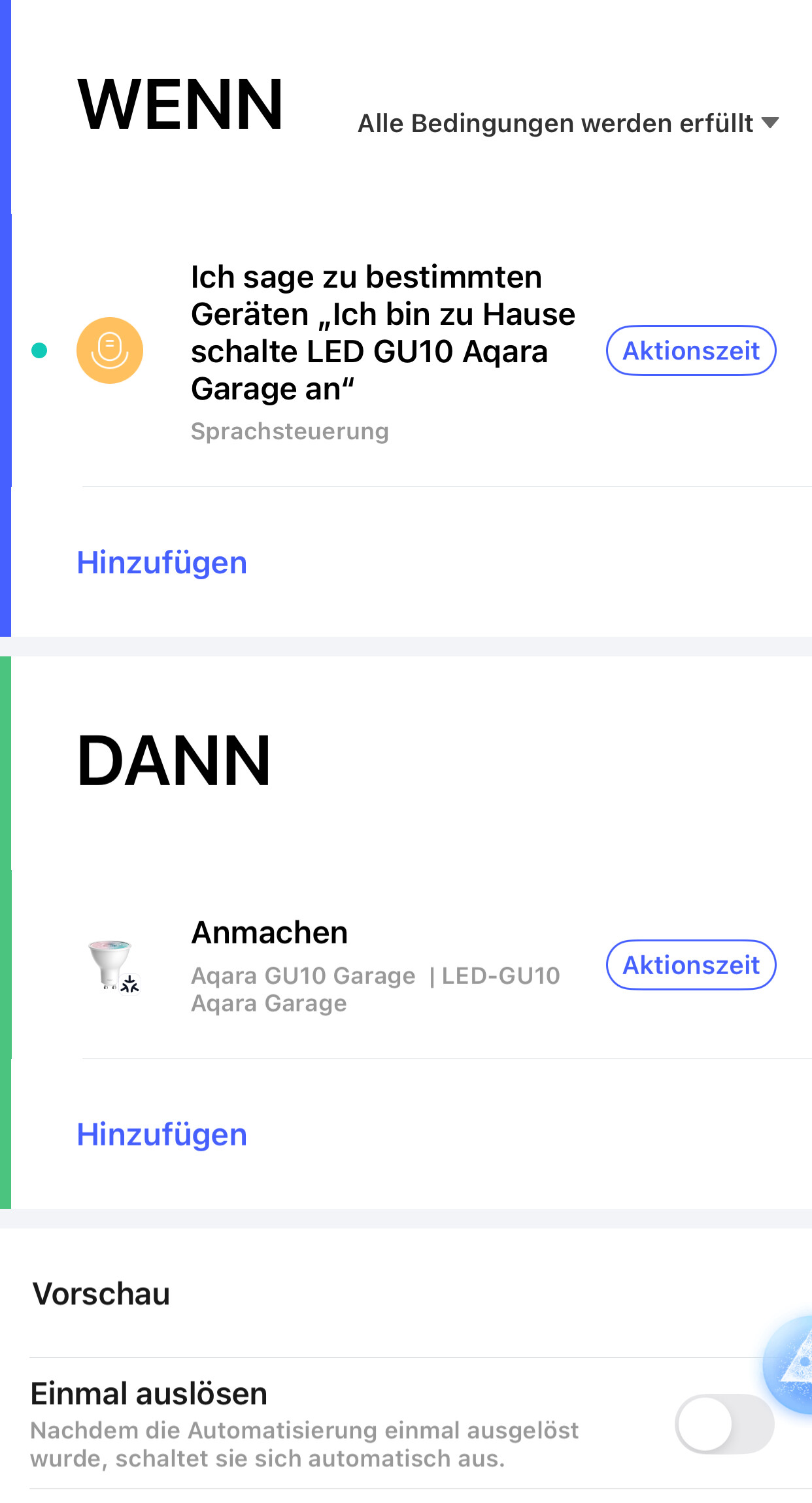Screen dimensions: 812x1503
Task: Tap Hinzufügen under WENN
Action: coord(162,562)
